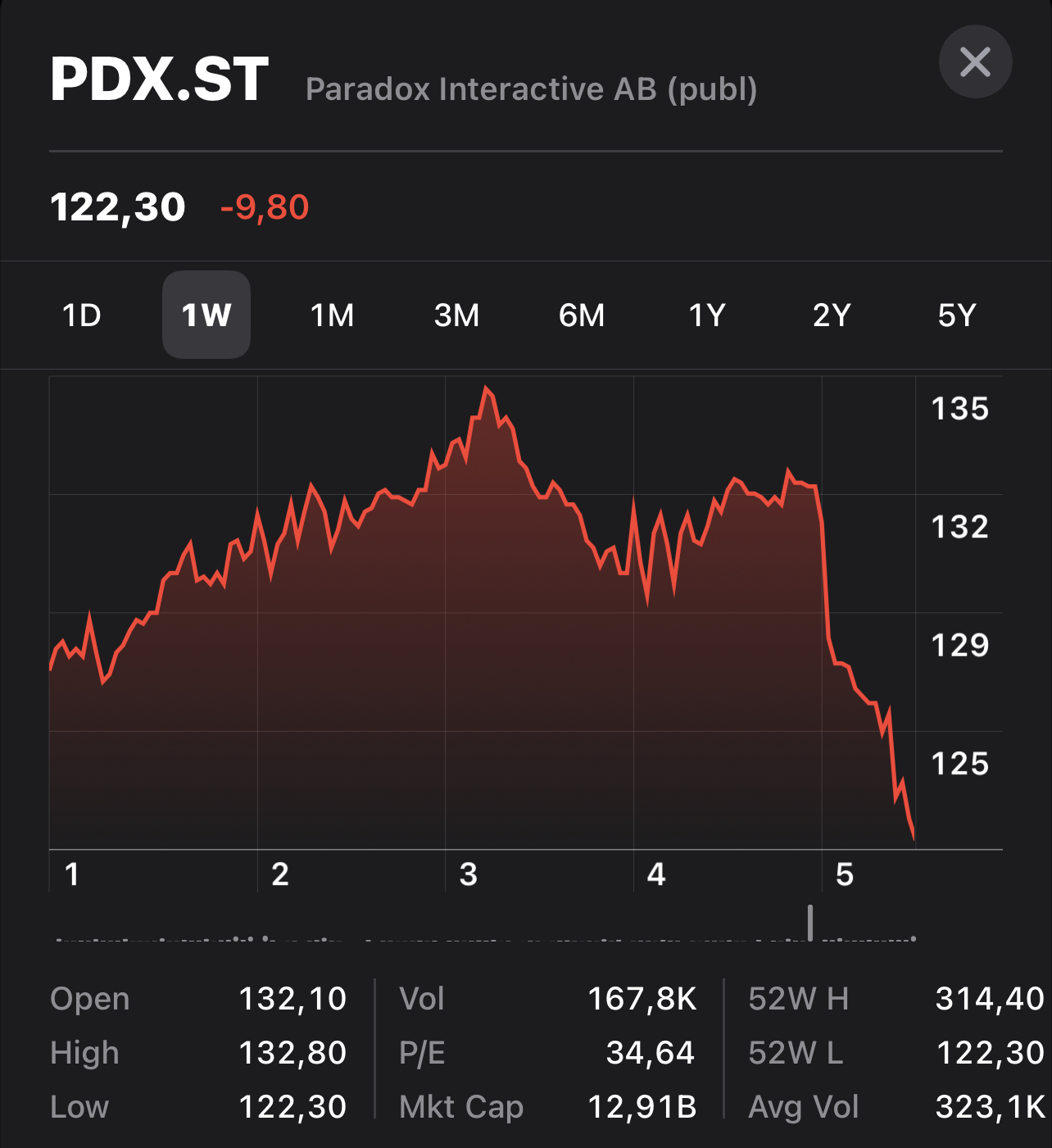Show the 1M price chart

[x=332, y=315]
